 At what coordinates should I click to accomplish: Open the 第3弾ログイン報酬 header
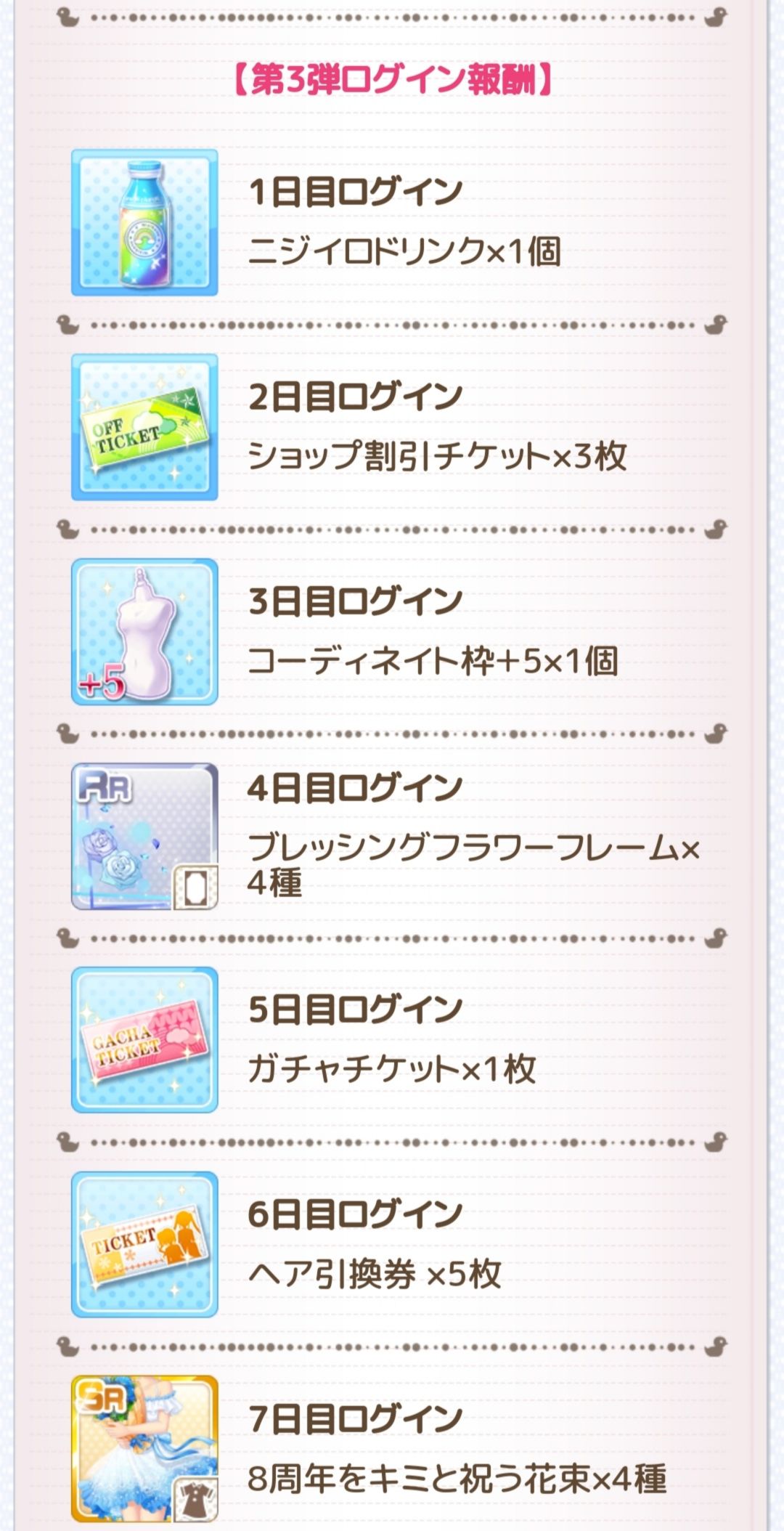[x=392, y=76]
